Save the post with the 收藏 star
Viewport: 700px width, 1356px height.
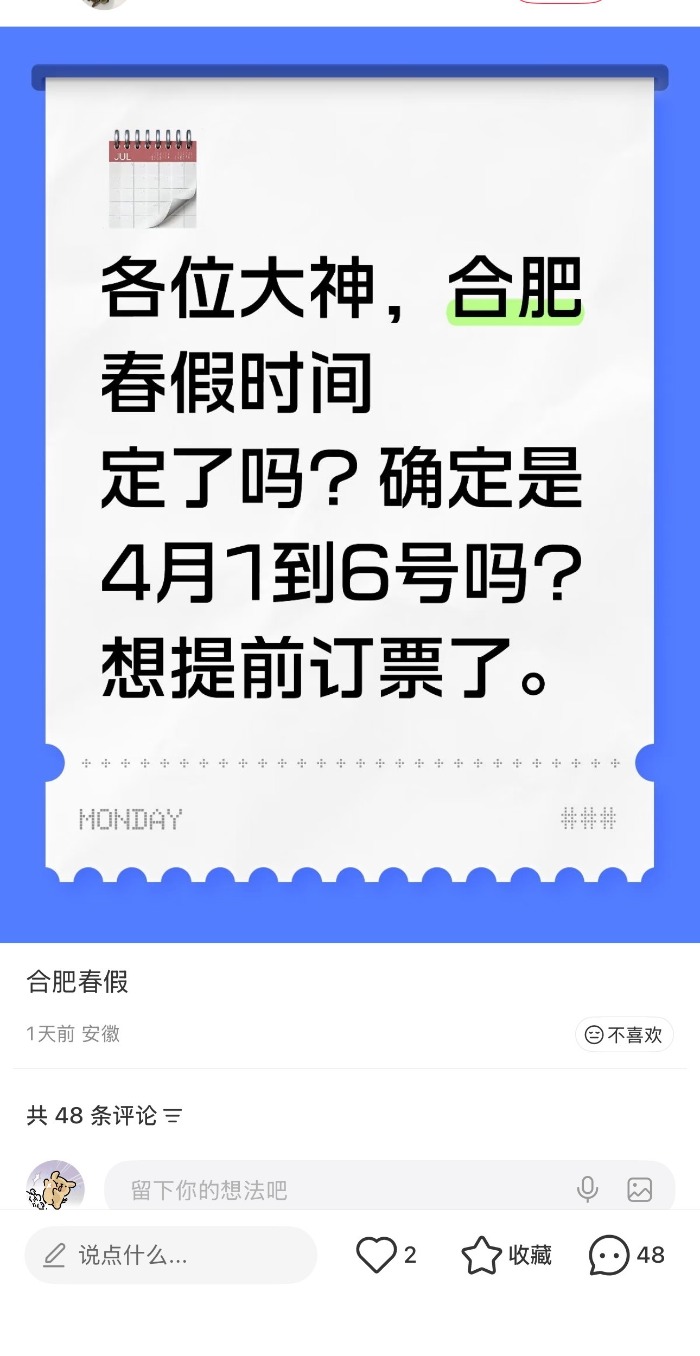point(482,1255)
